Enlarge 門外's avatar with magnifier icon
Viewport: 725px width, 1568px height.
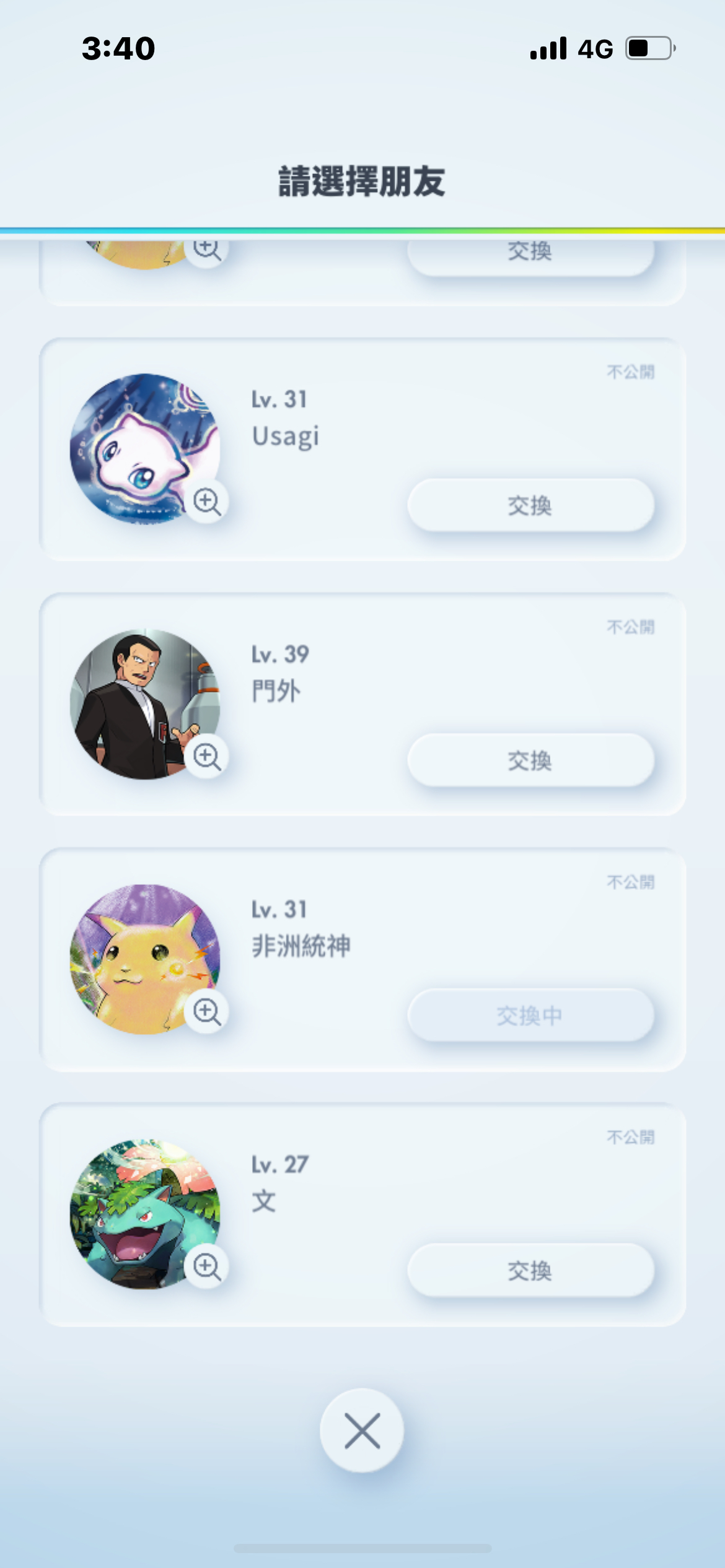pyautogui.click(x=206, y=756)
